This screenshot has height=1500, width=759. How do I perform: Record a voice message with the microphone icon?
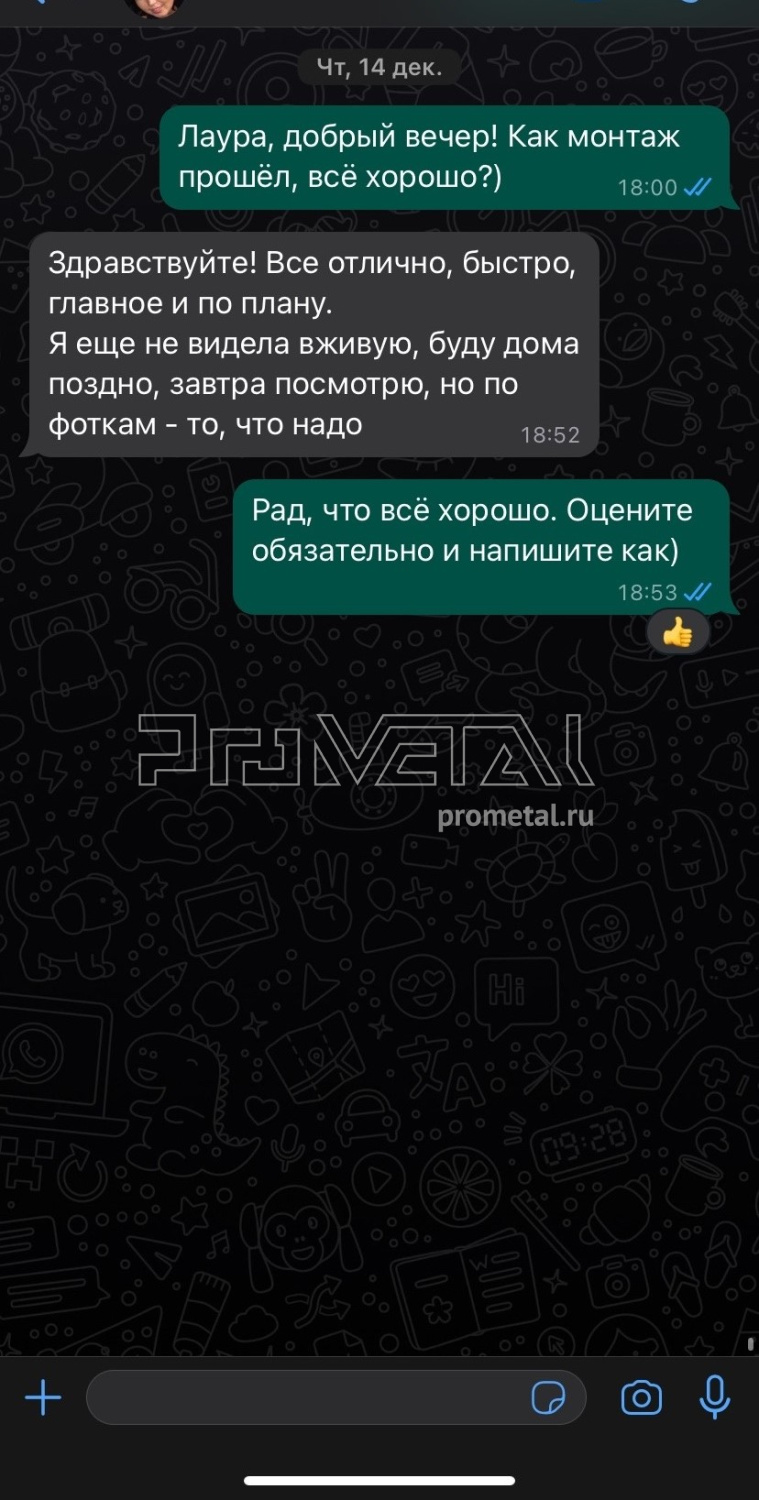click(716, 1397)
